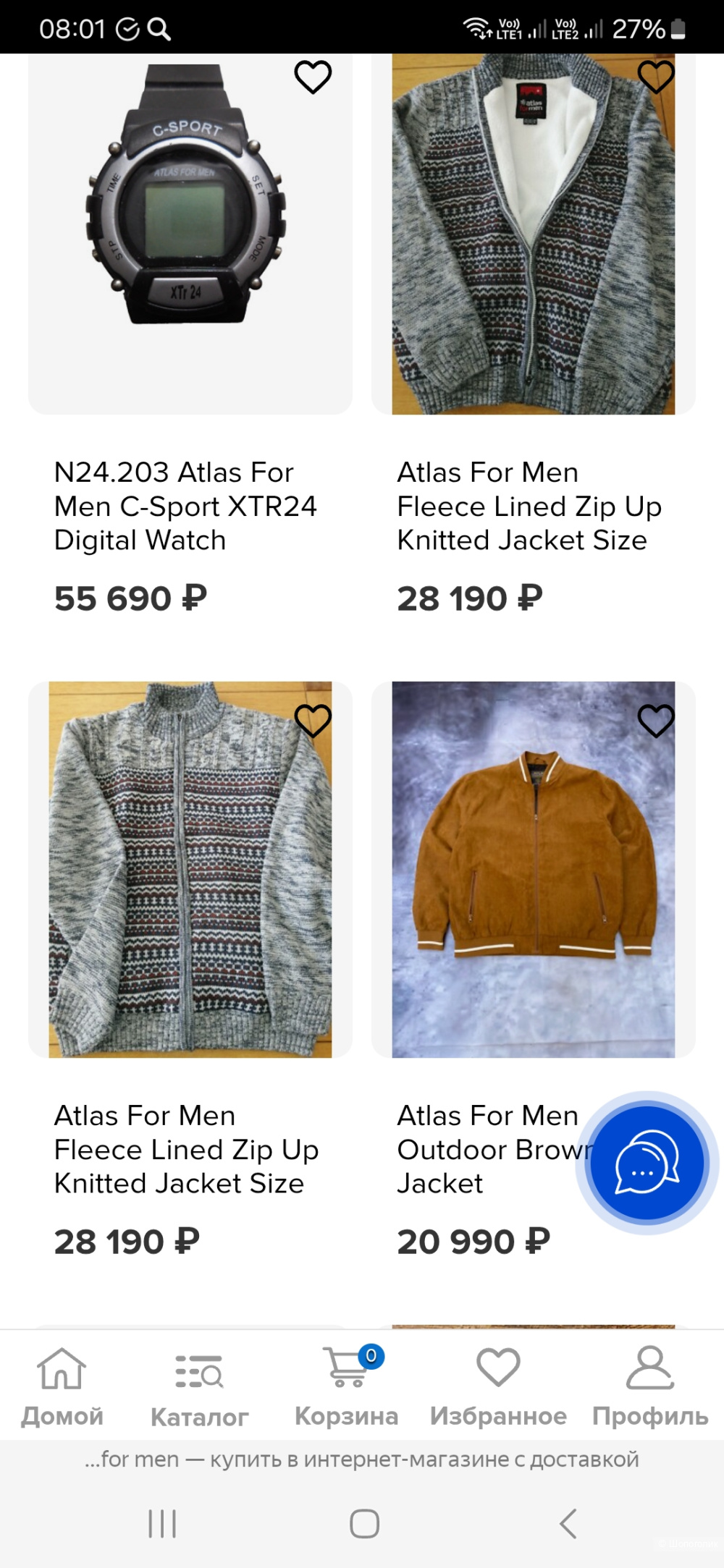The height and width of the screenshot is (1568, 724).
Task: Open the for men store delivery link
Action: coord(362,1460)
